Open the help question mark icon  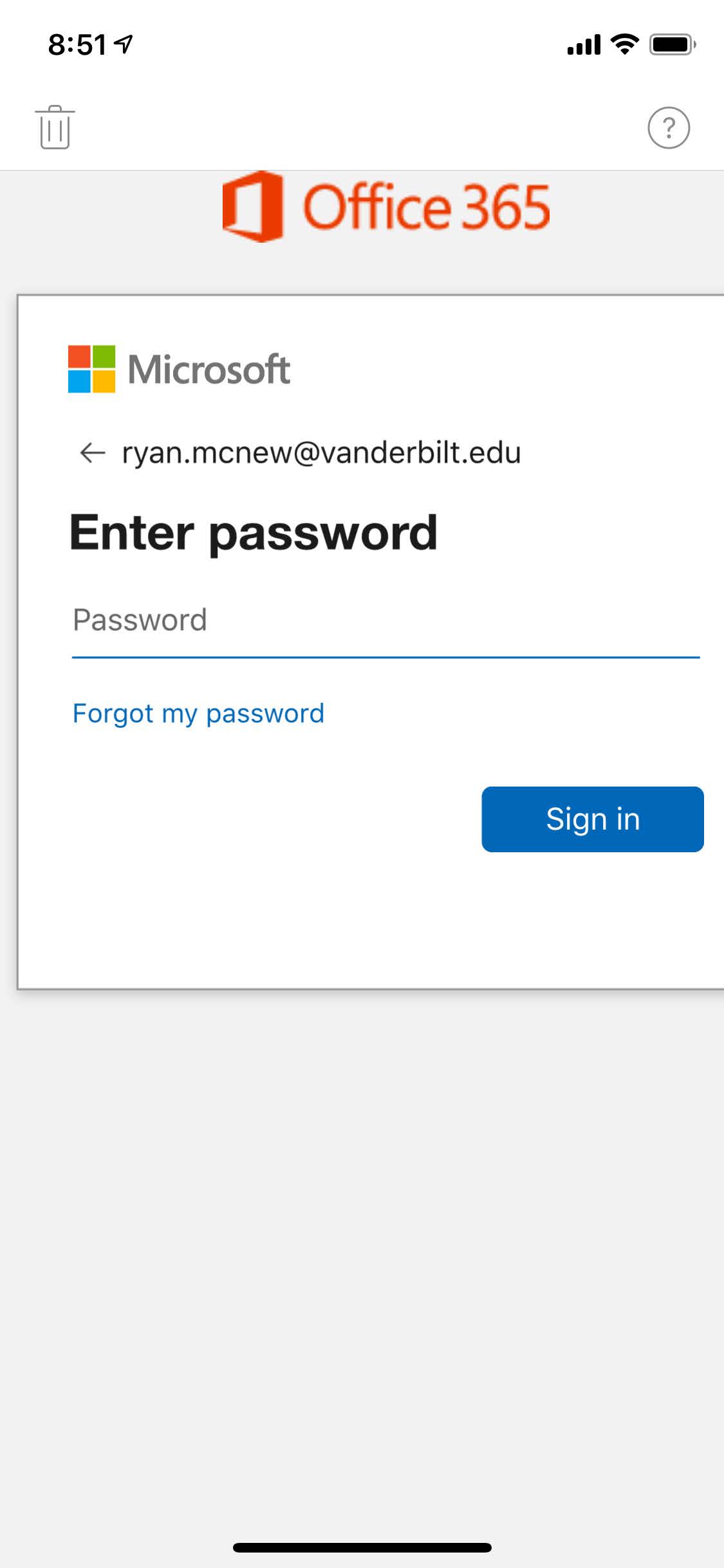pyautogui.click(x=668, y=127)
